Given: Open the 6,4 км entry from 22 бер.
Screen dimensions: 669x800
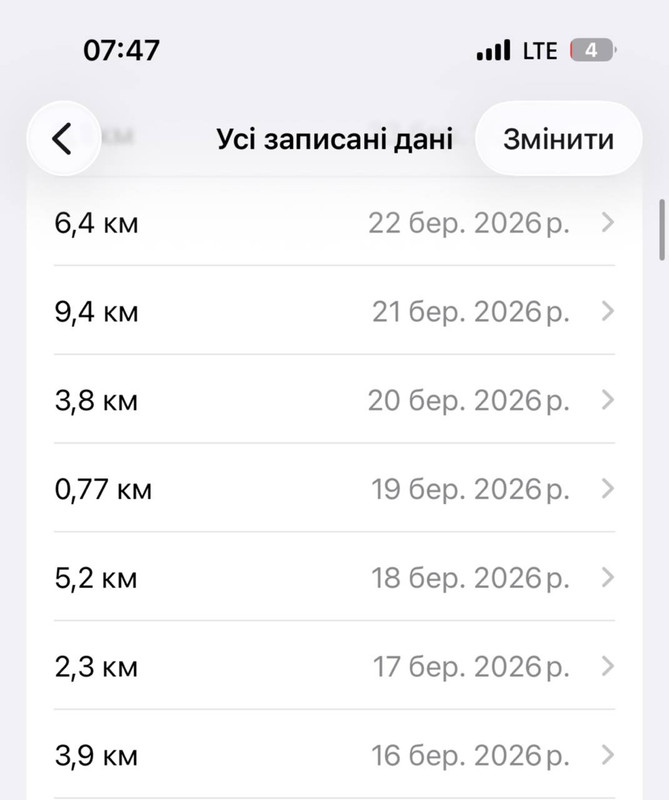Looking at the screenshot, I should pyautogui.click(x=334, y=223).
